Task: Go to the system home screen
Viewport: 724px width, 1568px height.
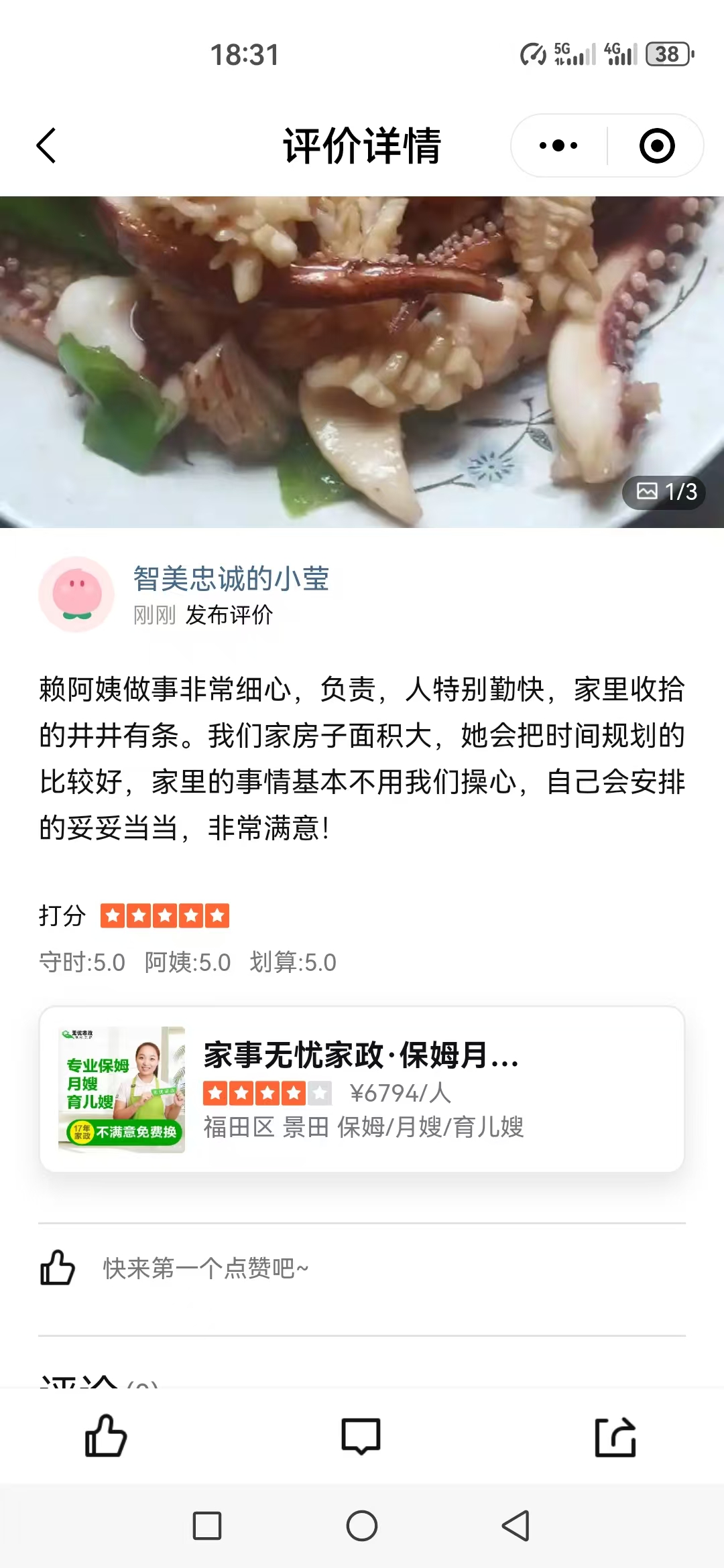Action: point(362,1526)
